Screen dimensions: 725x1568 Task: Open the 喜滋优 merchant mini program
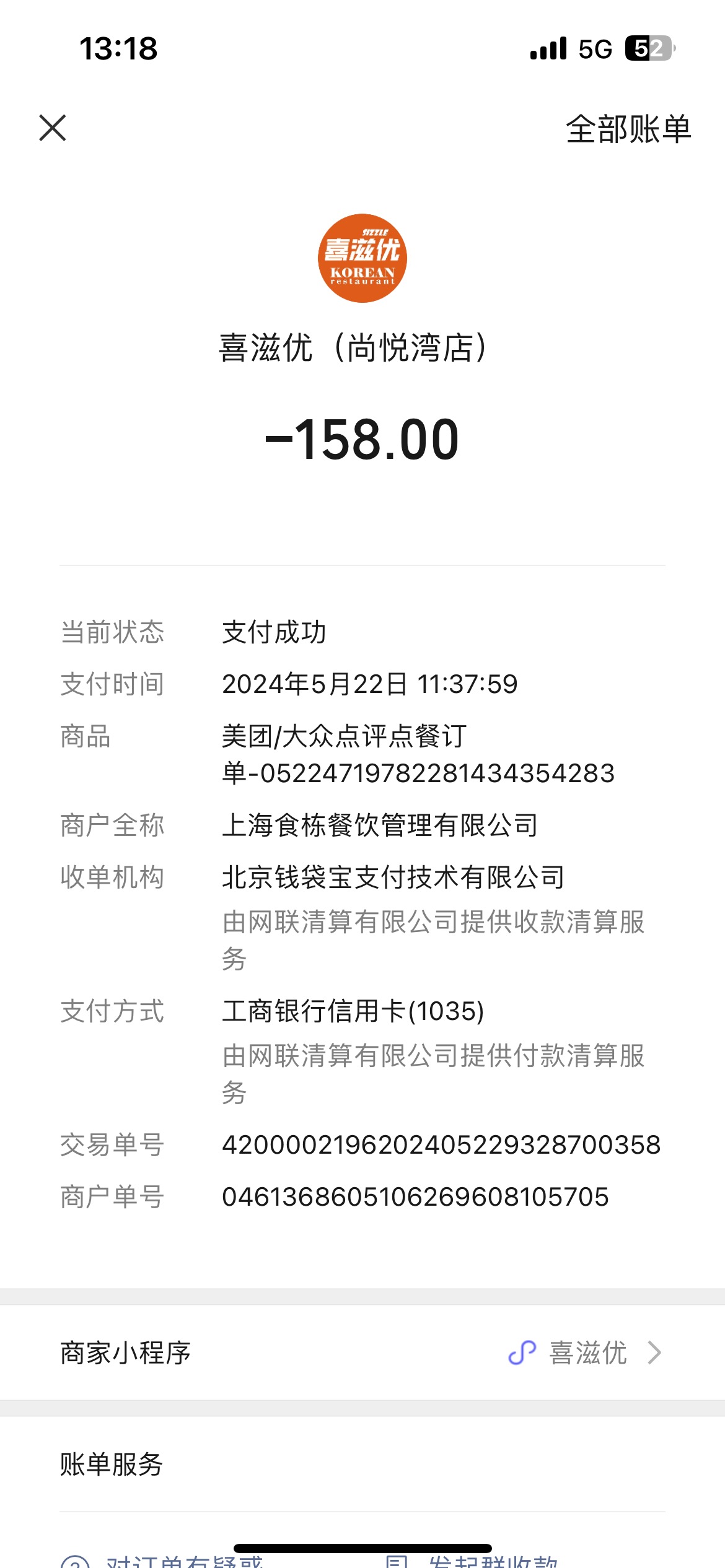pyautogui.click(x=362, y=1352)
